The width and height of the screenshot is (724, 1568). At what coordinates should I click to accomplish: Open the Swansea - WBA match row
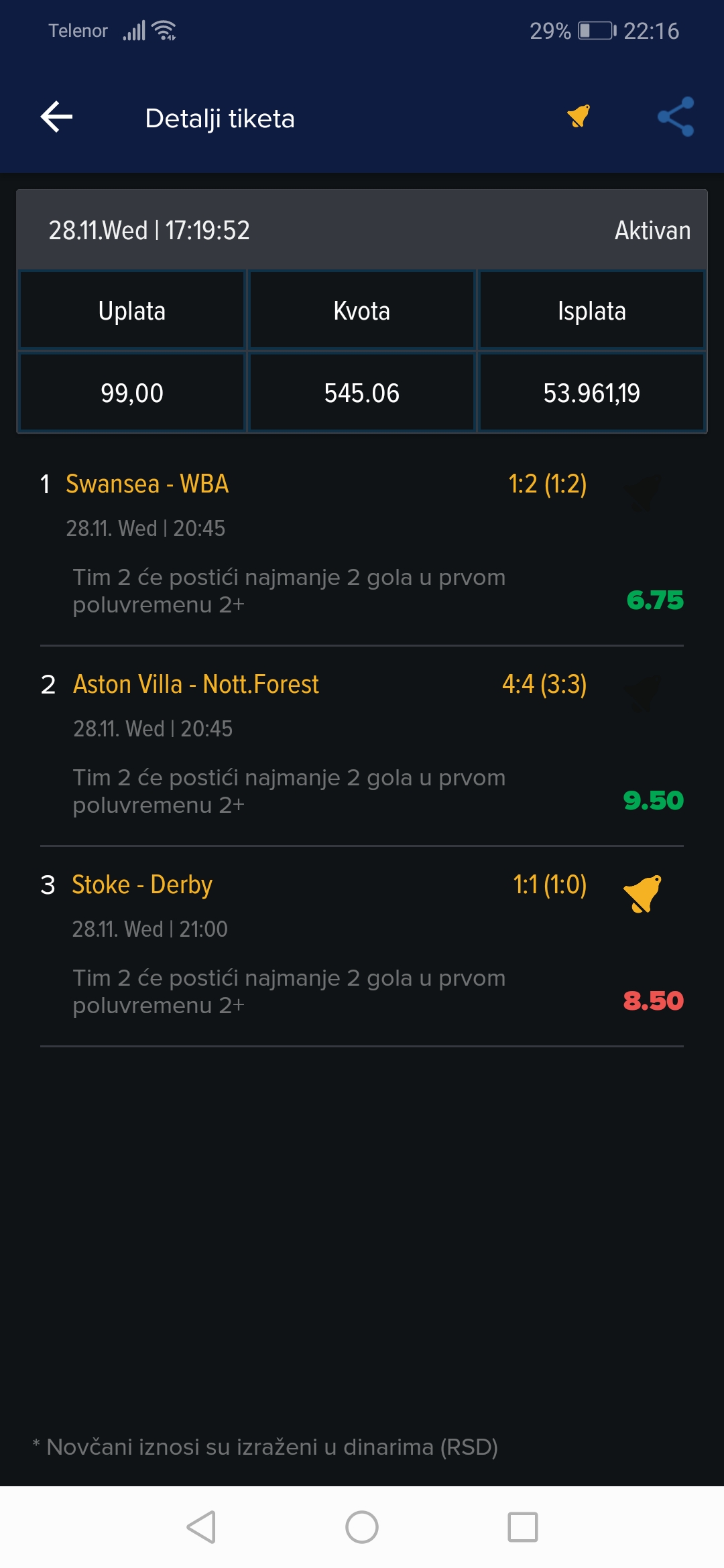coord(362,545)
